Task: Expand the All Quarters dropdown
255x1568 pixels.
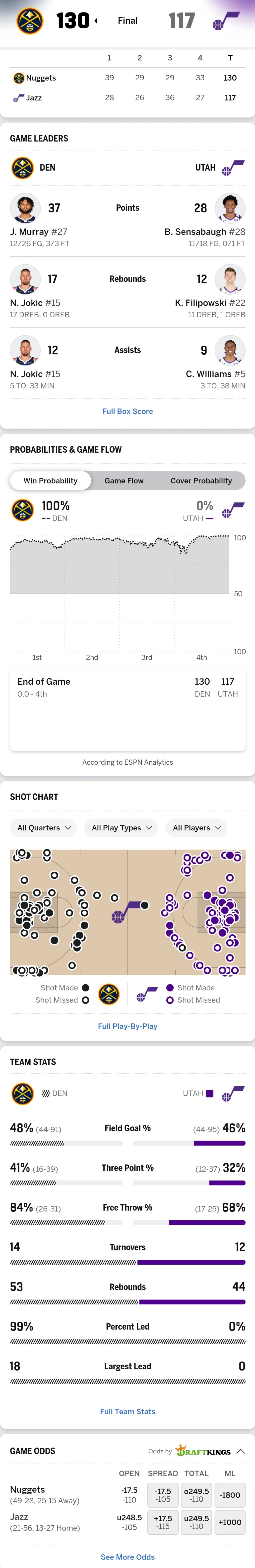Action: pyautogui.click(x=44, y=828)
